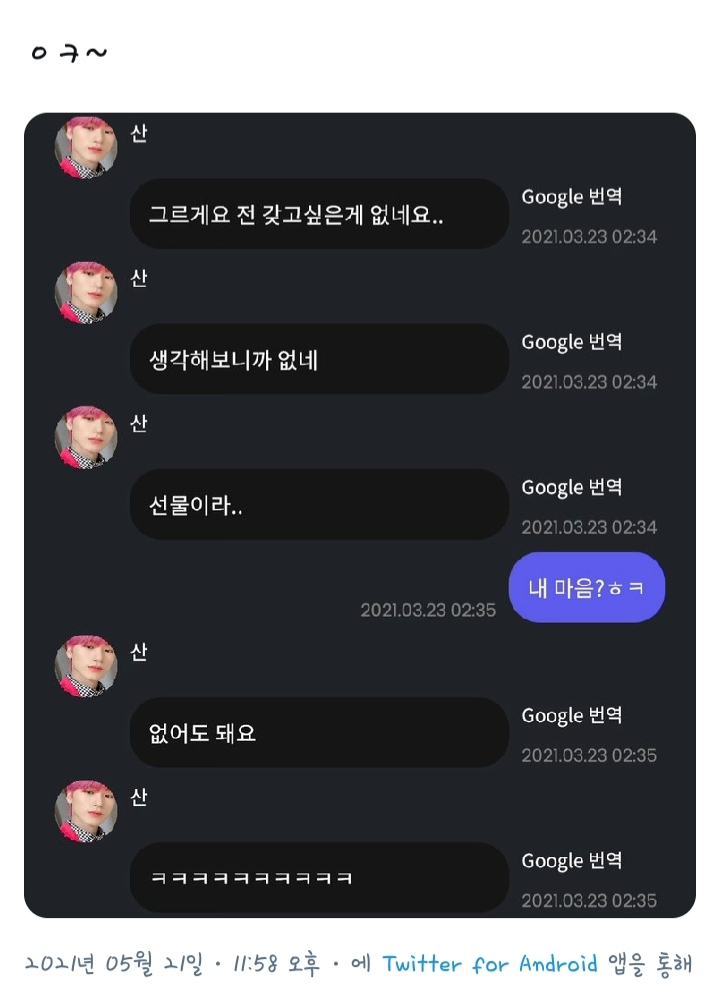
Task: Click the message bubble '그르게요 전 갖고싶은게 없네요..'
Action: coord(318,215)
